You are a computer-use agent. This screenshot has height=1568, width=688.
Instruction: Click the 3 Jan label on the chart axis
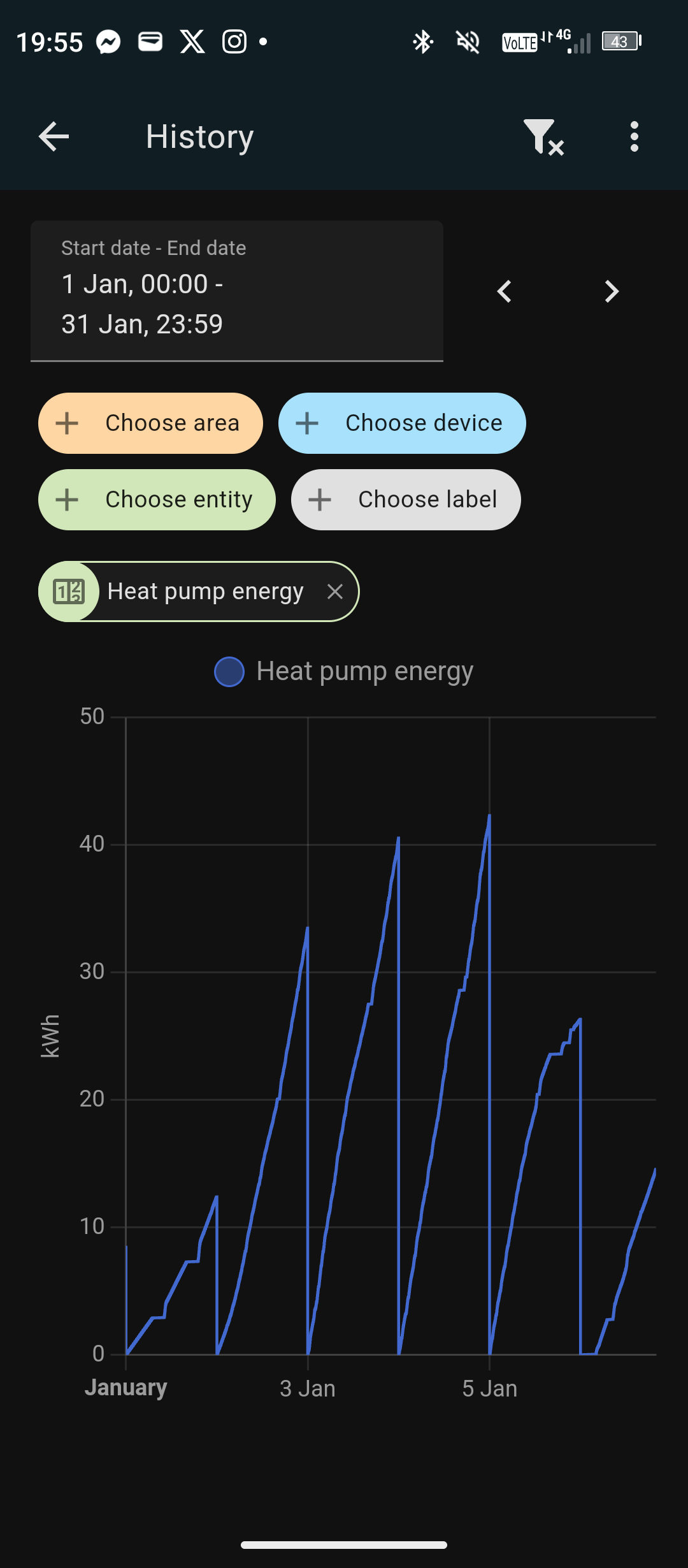pos(308,1388)
